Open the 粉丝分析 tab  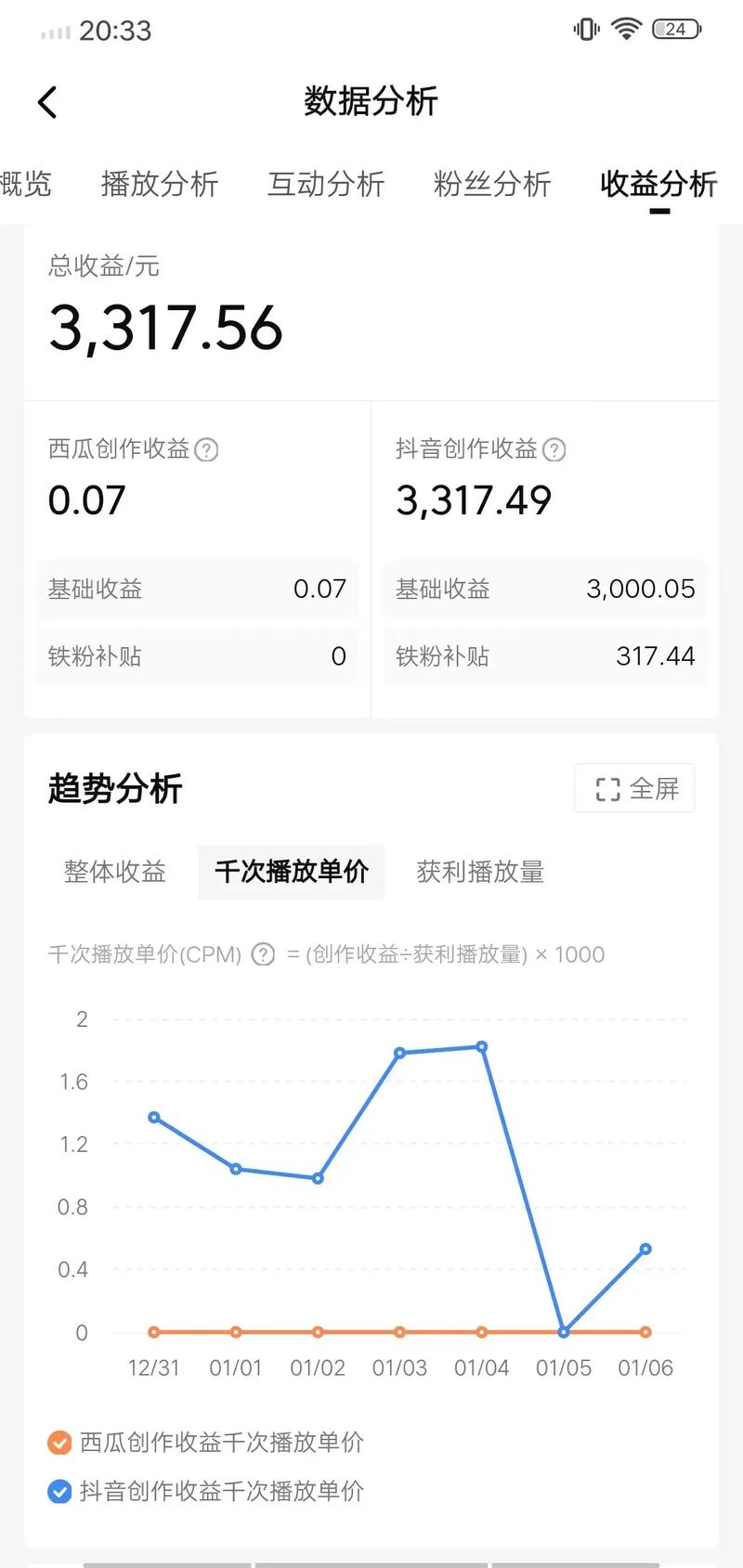tap(492, 185)
